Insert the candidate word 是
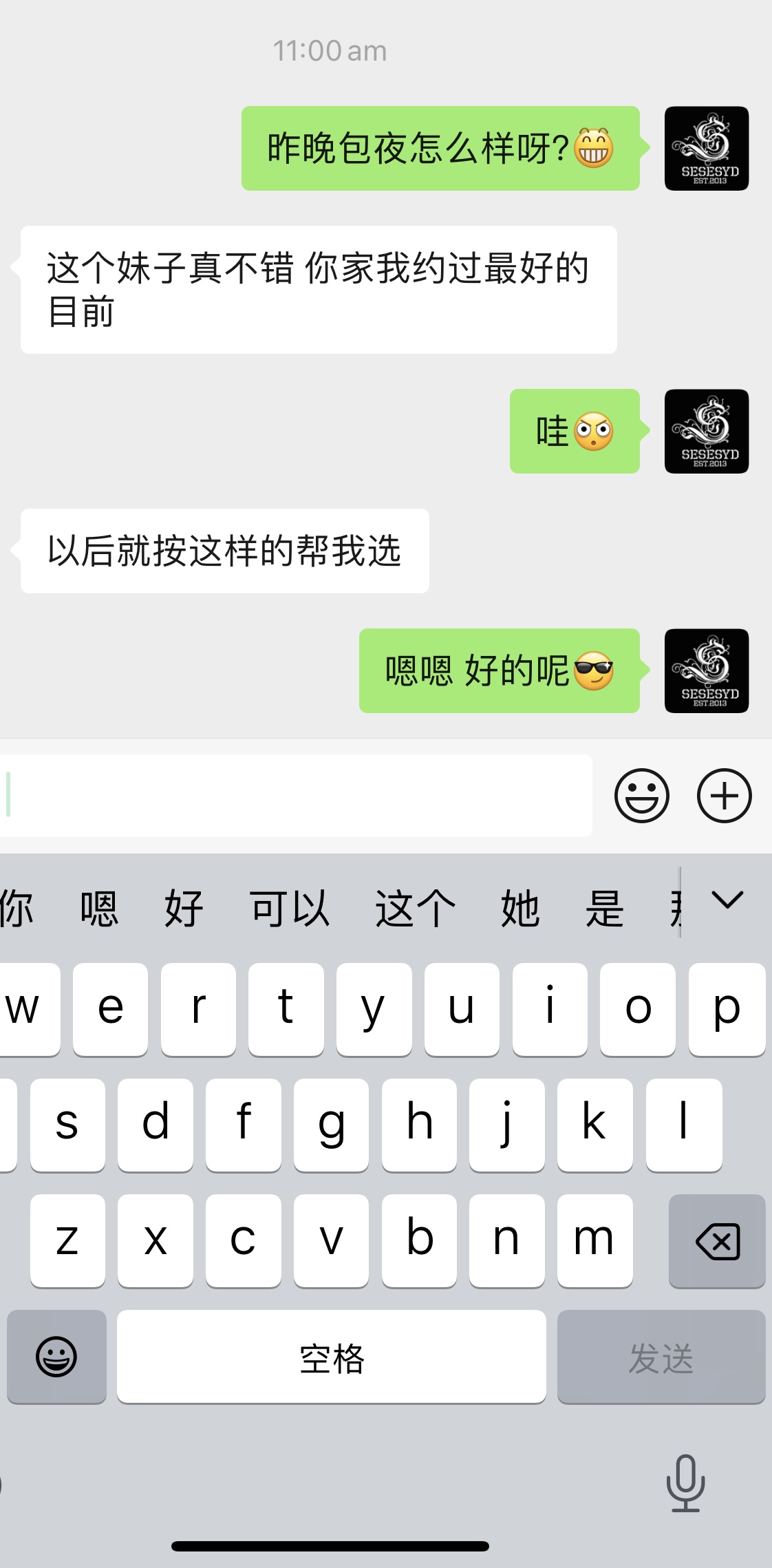 point(604,909)
